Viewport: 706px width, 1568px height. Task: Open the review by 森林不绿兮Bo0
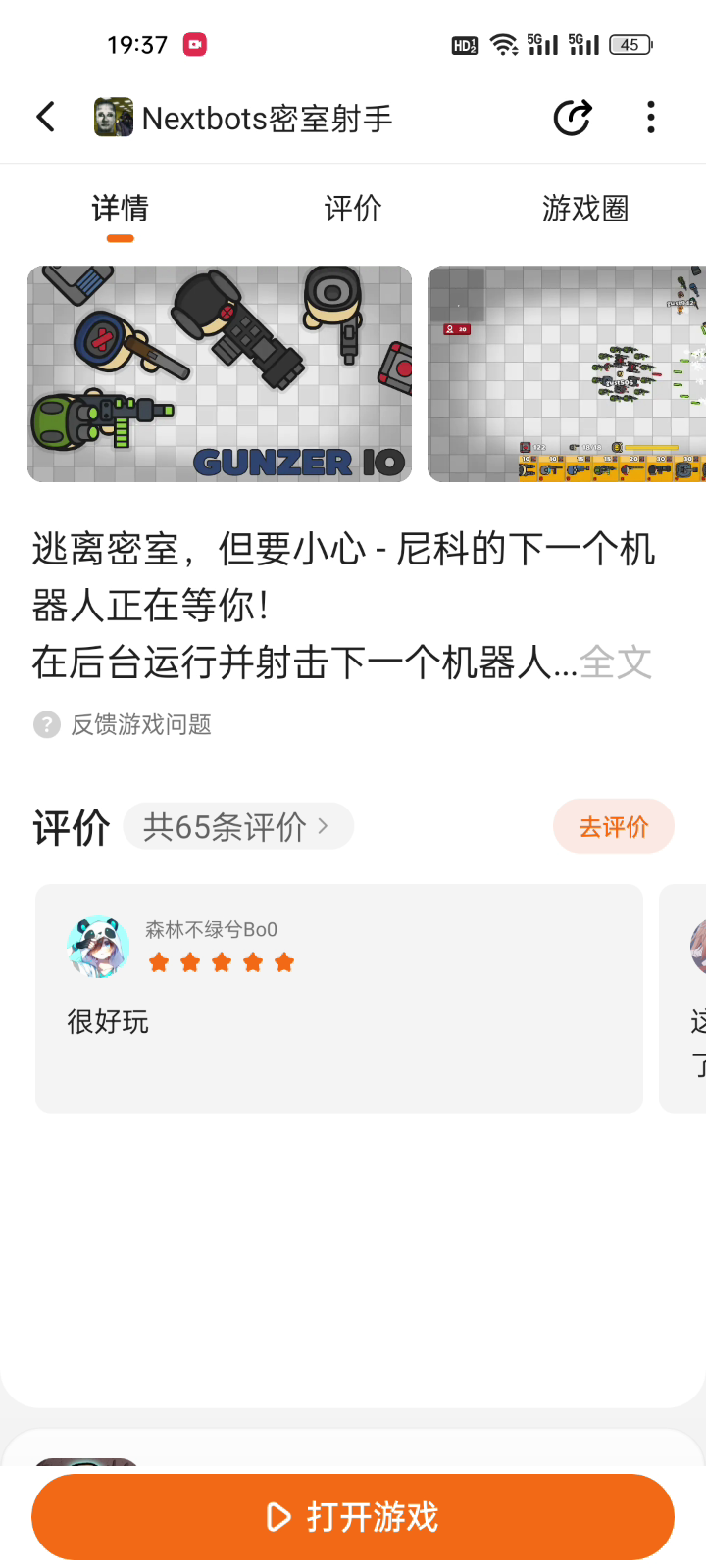(339, 999)
